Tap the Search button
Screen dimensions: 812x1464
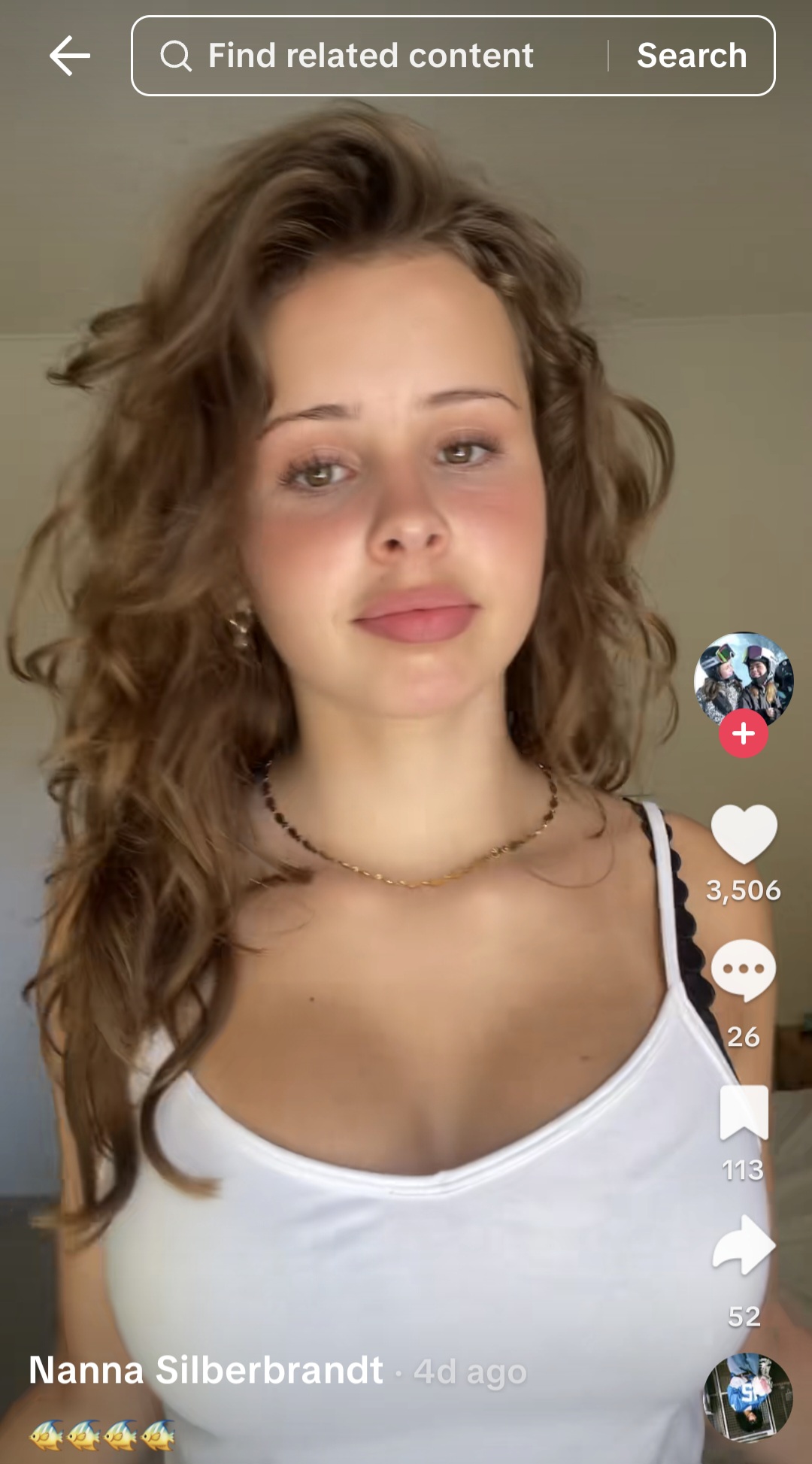pos(692,56)
